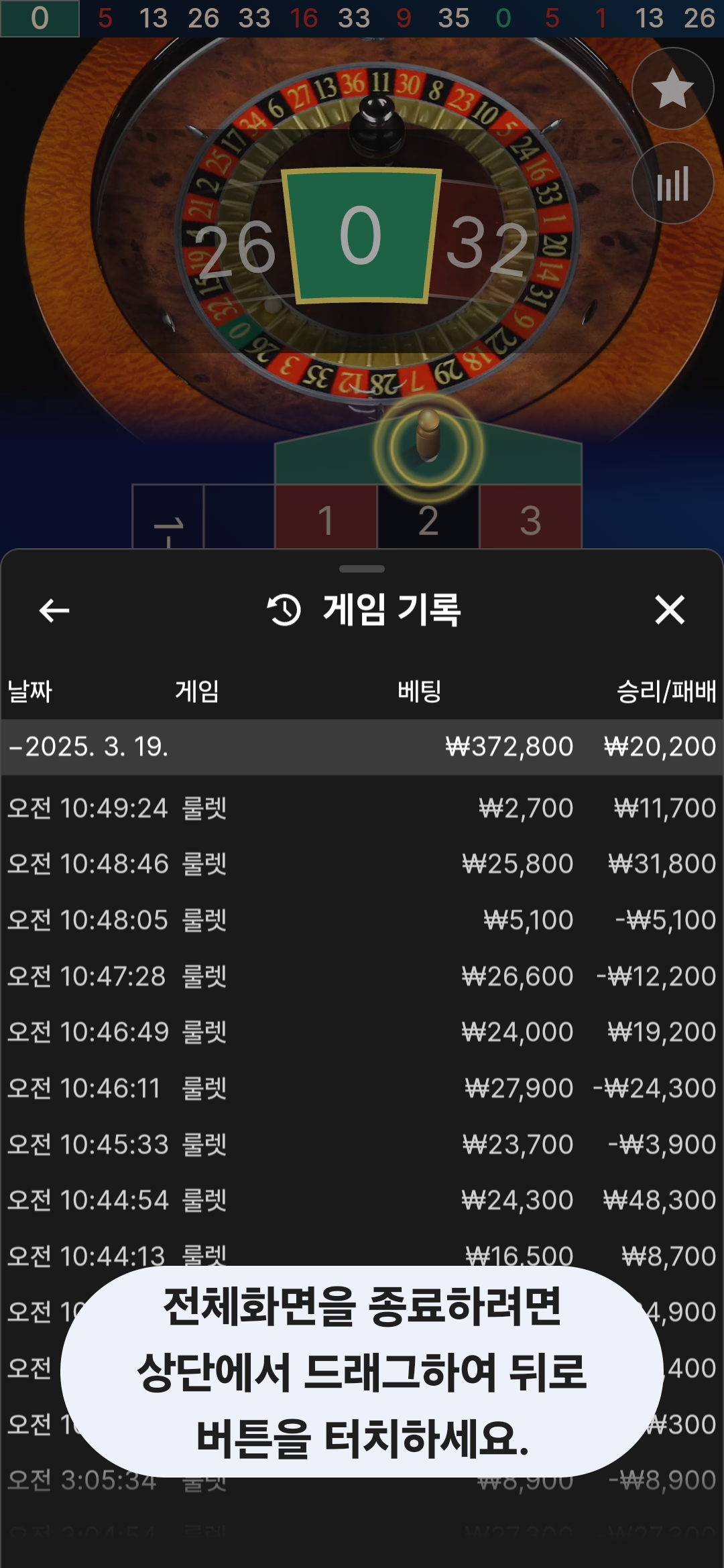Screen dimensions: 724x1568
Task: Open the statistics bar chart button
Action: (x=672, y=184)
